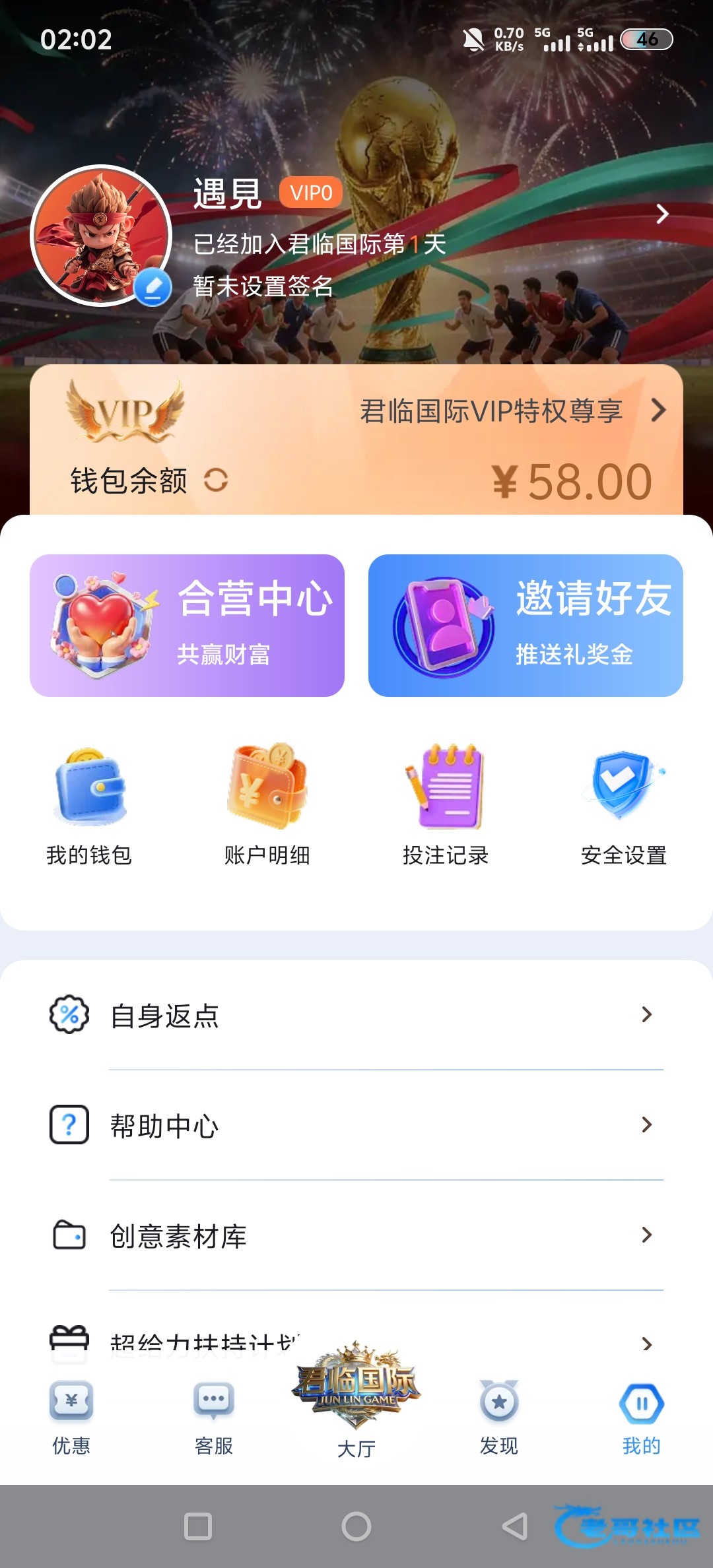Refresh the wallet balance
The image size is (713, 1568).
[216, 480]
